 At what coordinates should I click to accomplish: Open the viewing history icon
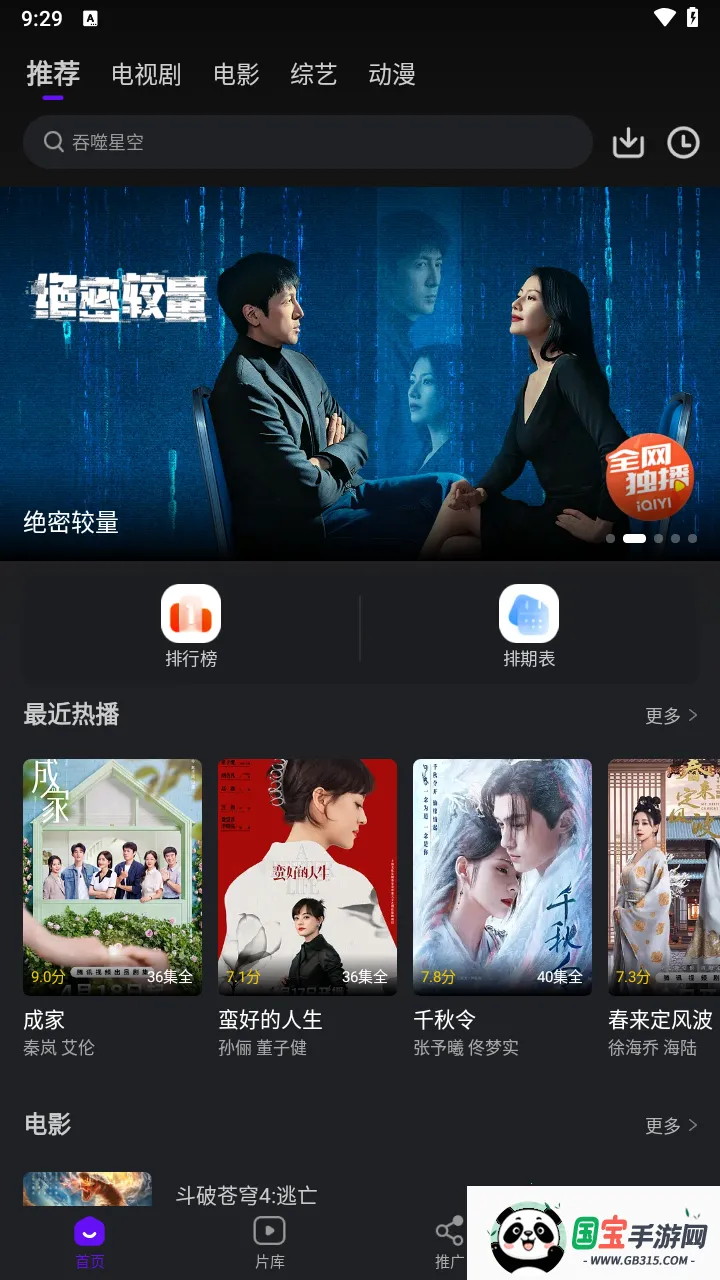683,142
